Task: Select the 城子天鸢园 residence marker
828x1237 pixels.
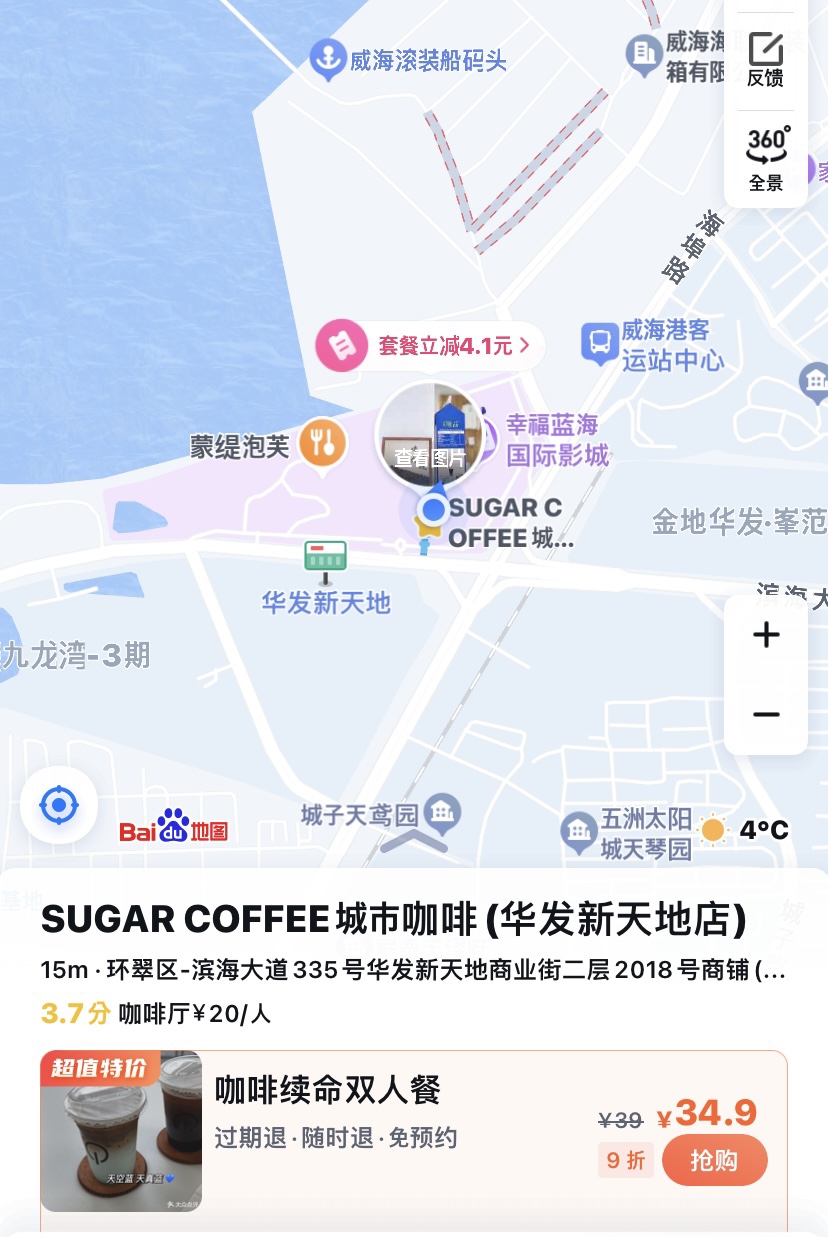Action: (441, 814)
